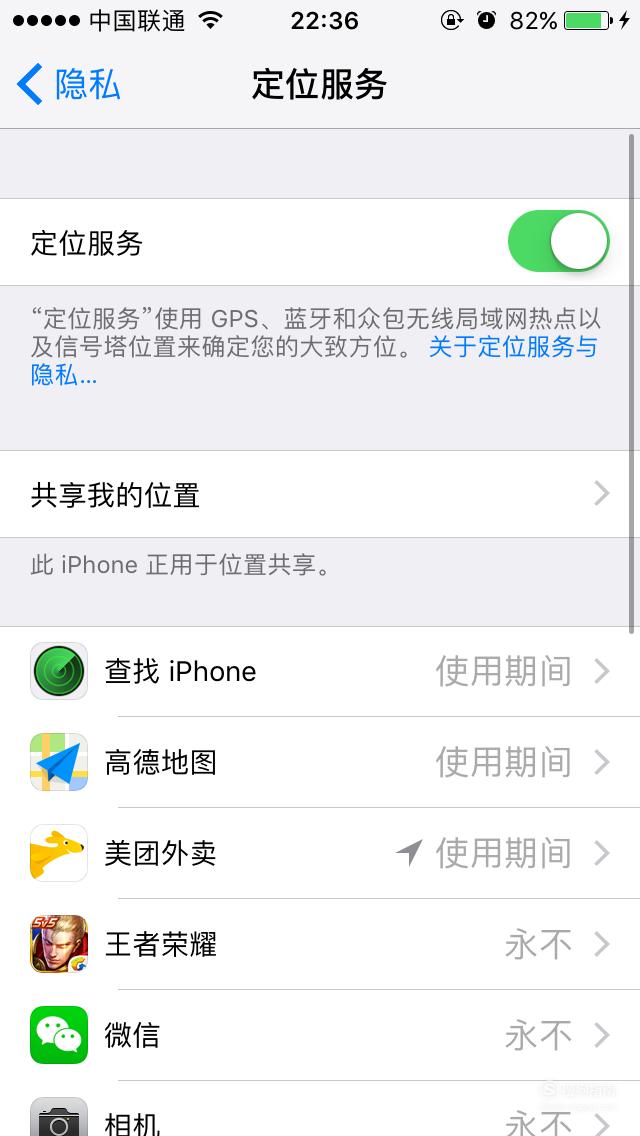
Task: Open 共享我的位置 settings
Action: [315, 494]
